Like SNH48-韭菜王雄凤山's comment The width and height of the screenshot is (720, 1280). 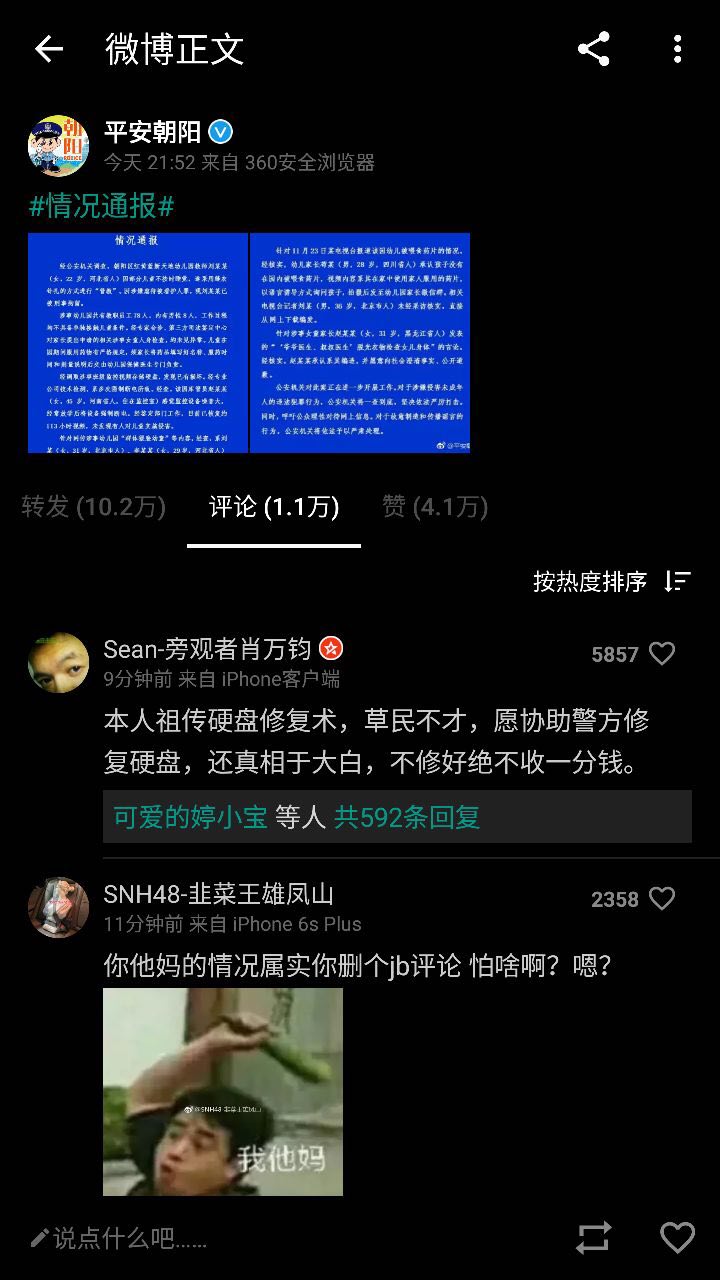(x=662, y=899)
